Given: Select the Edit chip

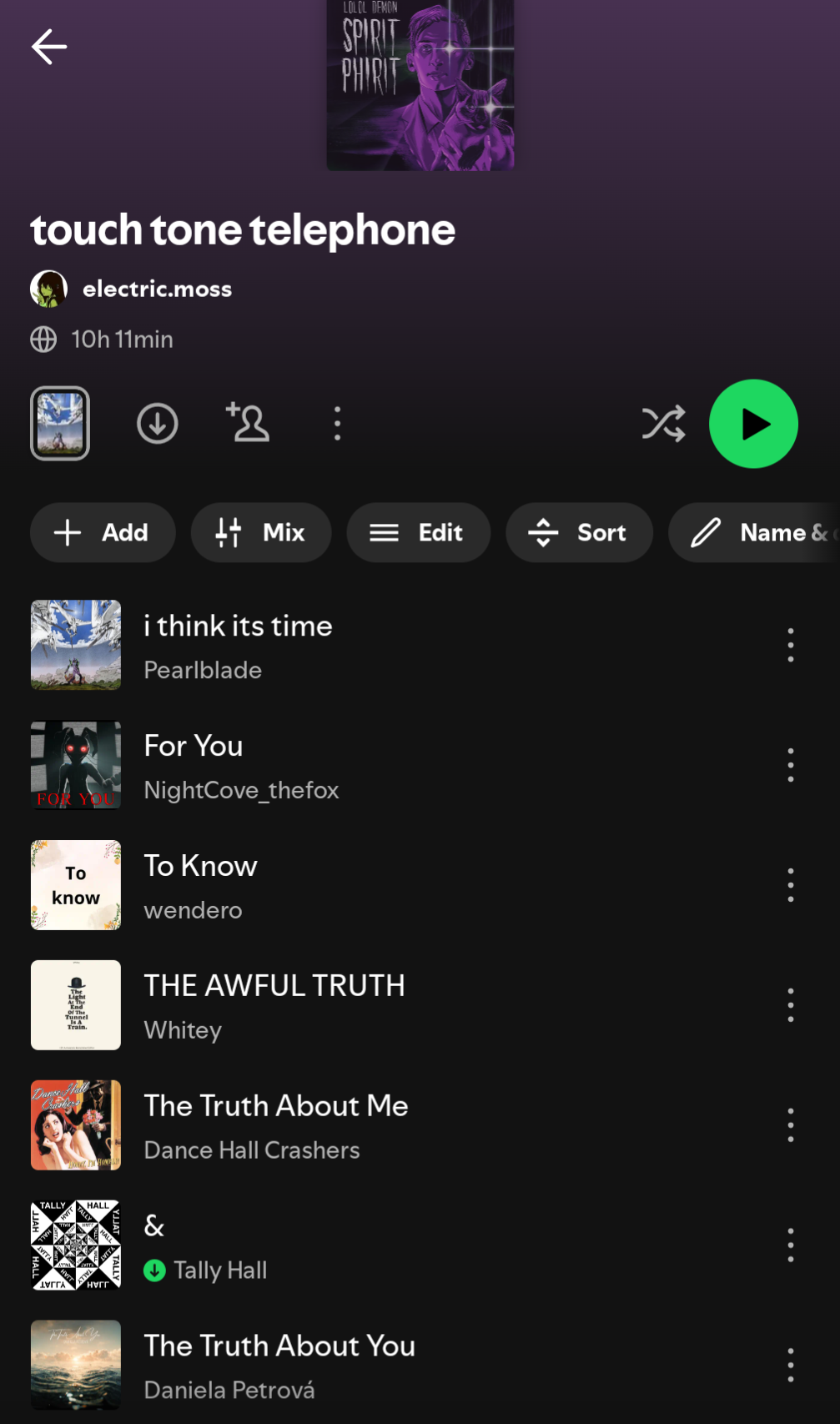Looking at the screenshot, I should [x=418, y=532].
